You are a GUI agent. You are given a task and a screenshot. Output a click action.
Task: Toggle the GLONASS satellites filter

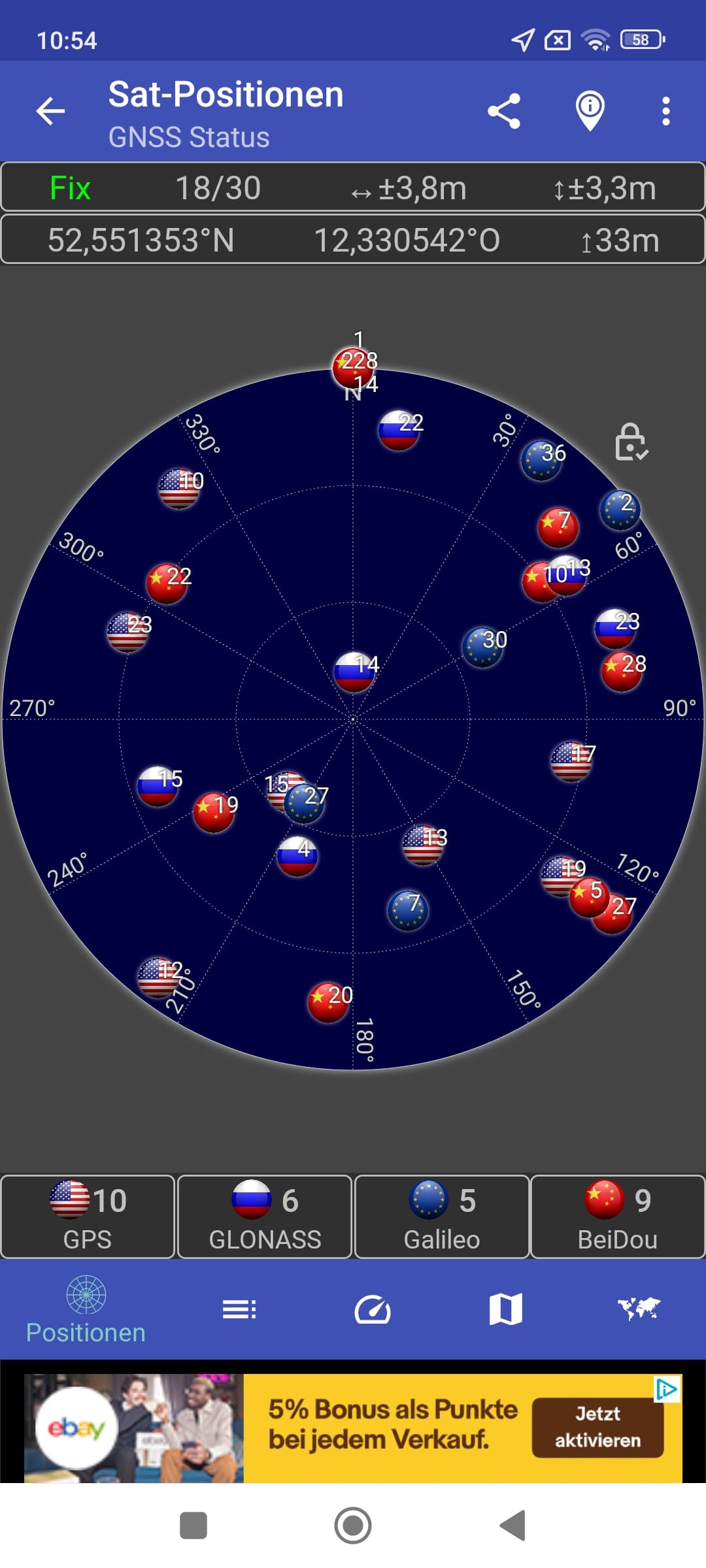pyautogui.click(x=265, y=1217)
